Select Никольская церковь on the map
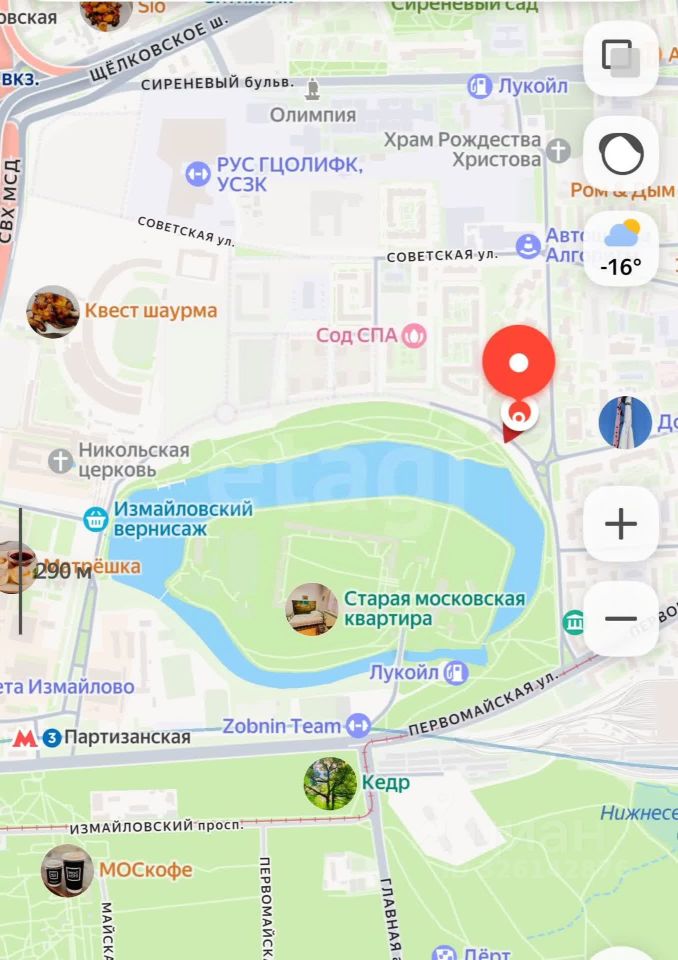Screen dimensions: 678x960 click(x=61, y=460)
